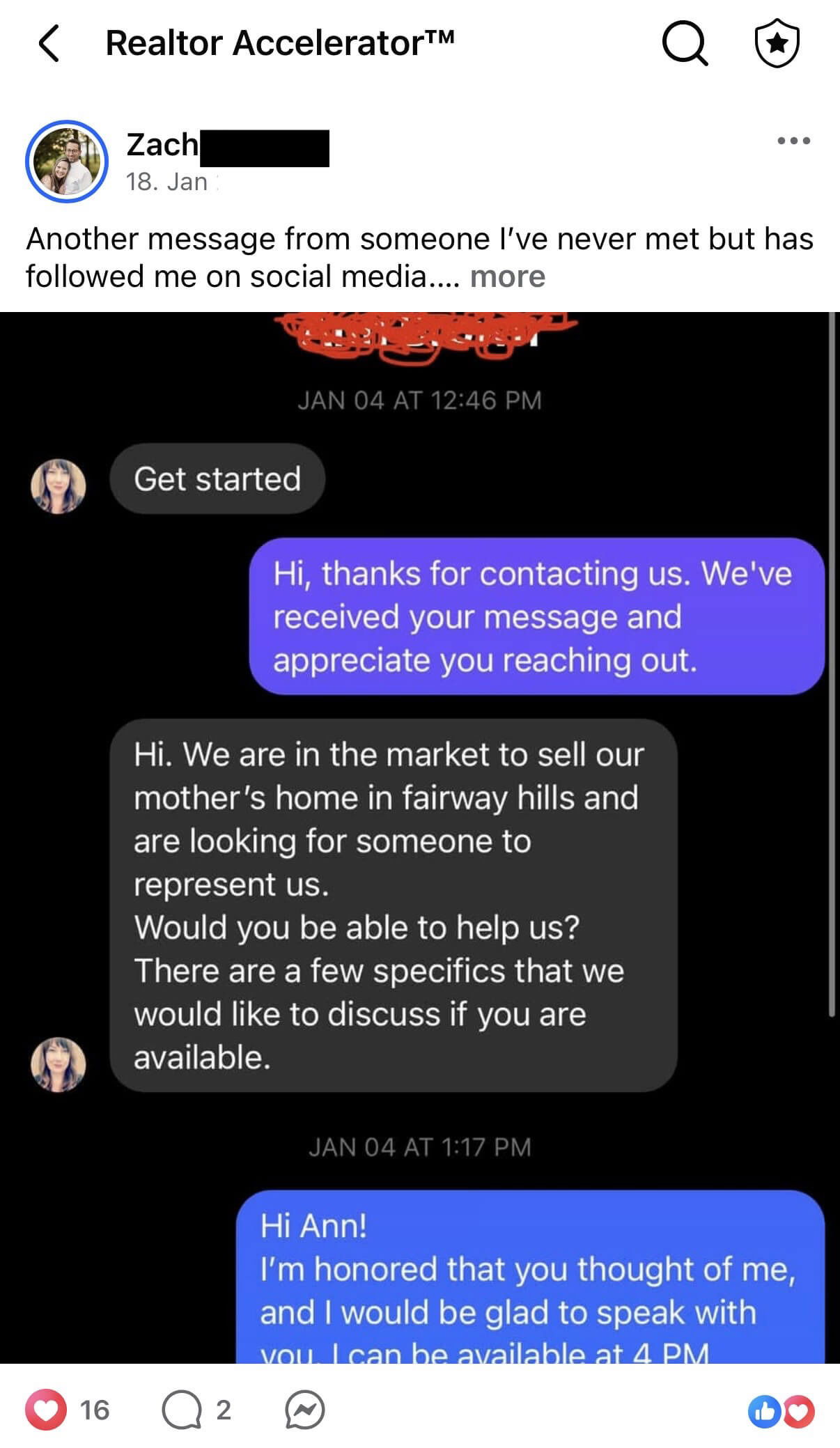Open the group badge shield icon
The width and height of the screenshot is (840, 1448).
pos(777,43)
